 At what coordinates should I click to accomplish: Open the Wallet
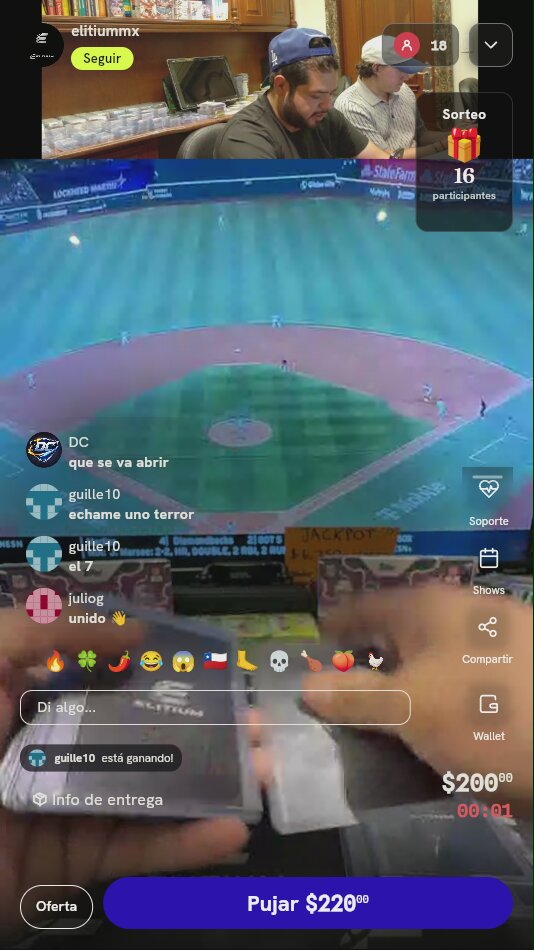point(489,718)
